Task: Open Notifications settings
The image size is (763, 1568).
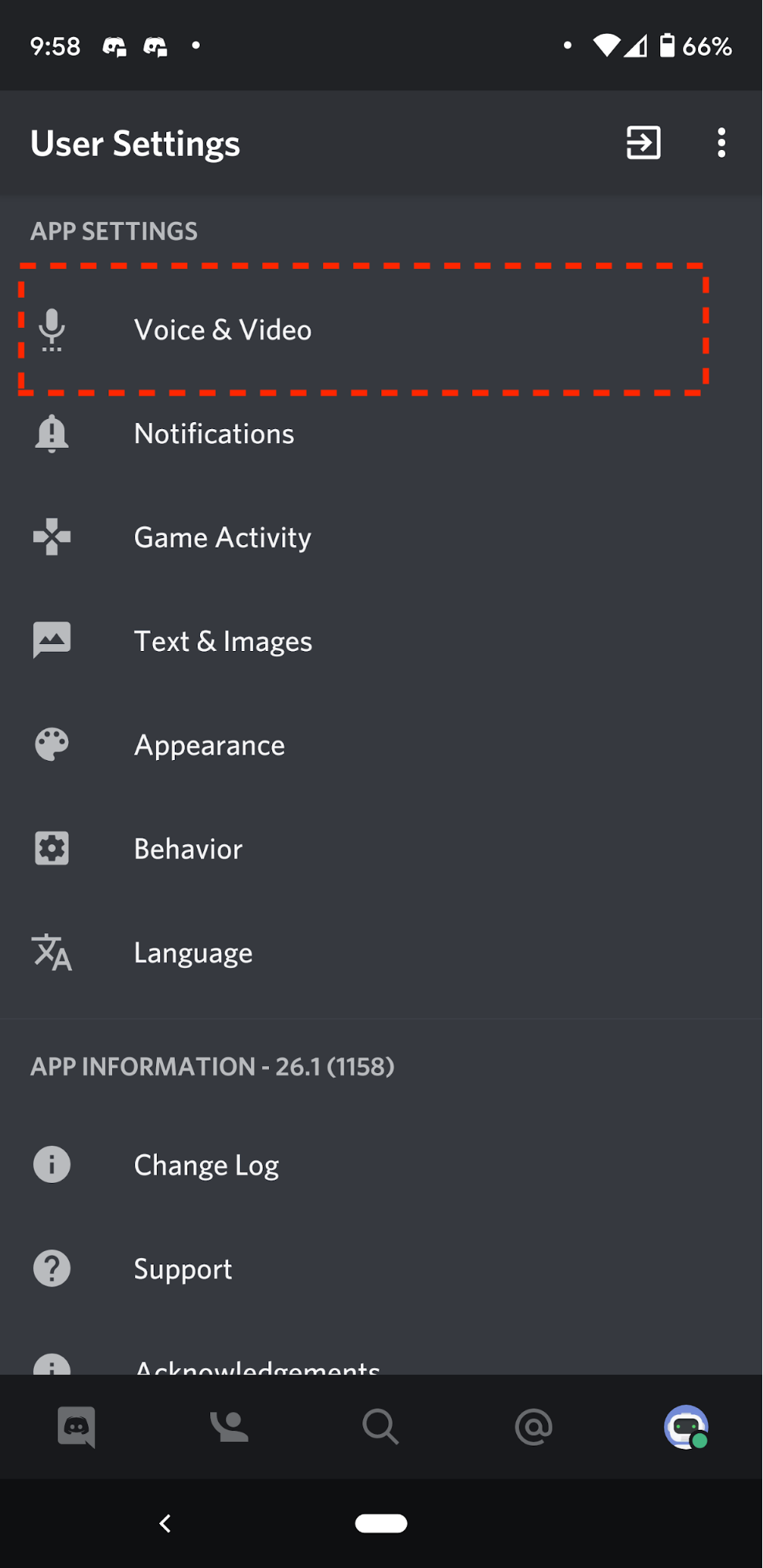Action: 214,434
